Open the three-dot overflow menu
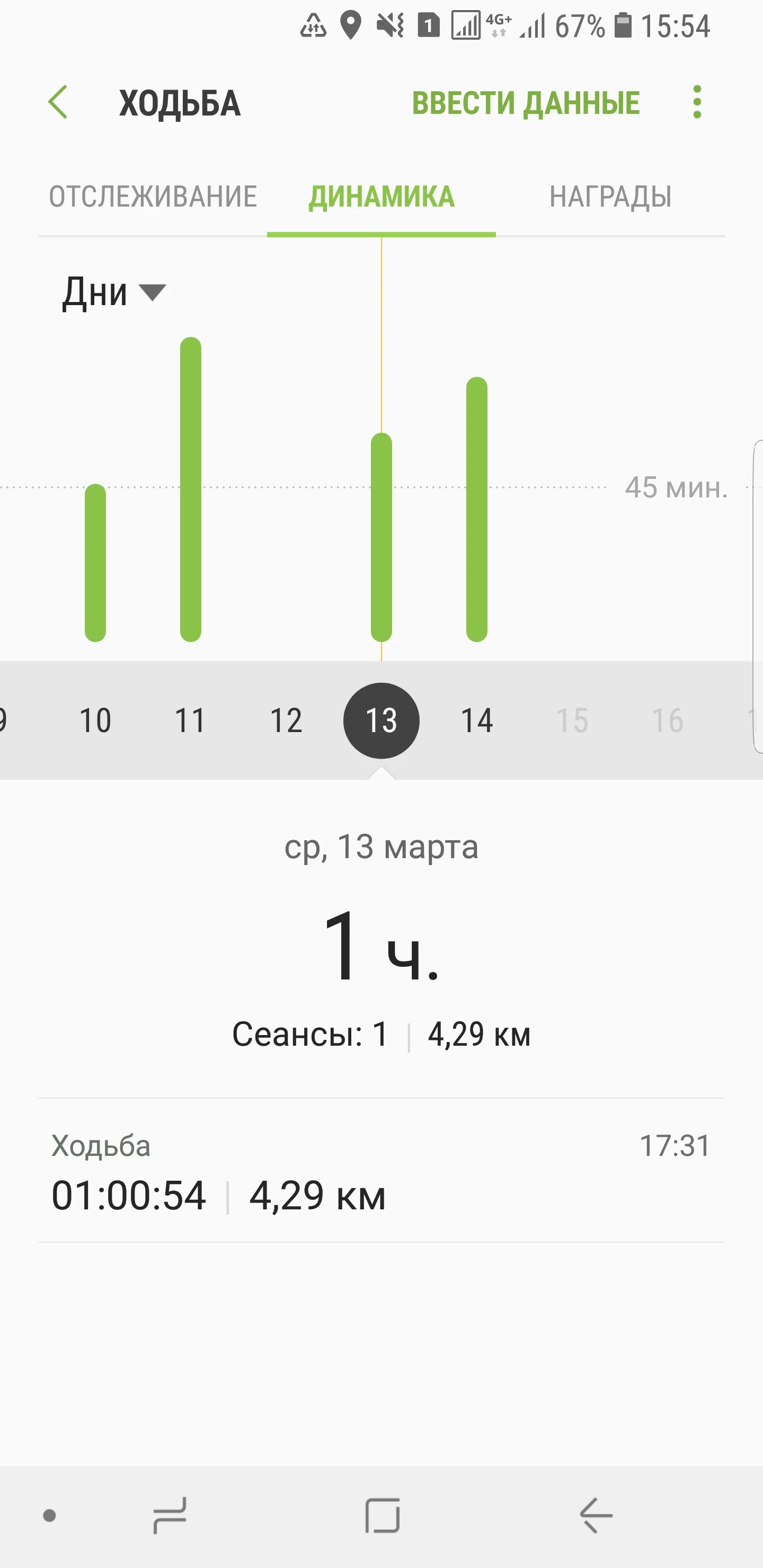Image resolution: width=763 pixels, height=1568 pixels. 697,102
